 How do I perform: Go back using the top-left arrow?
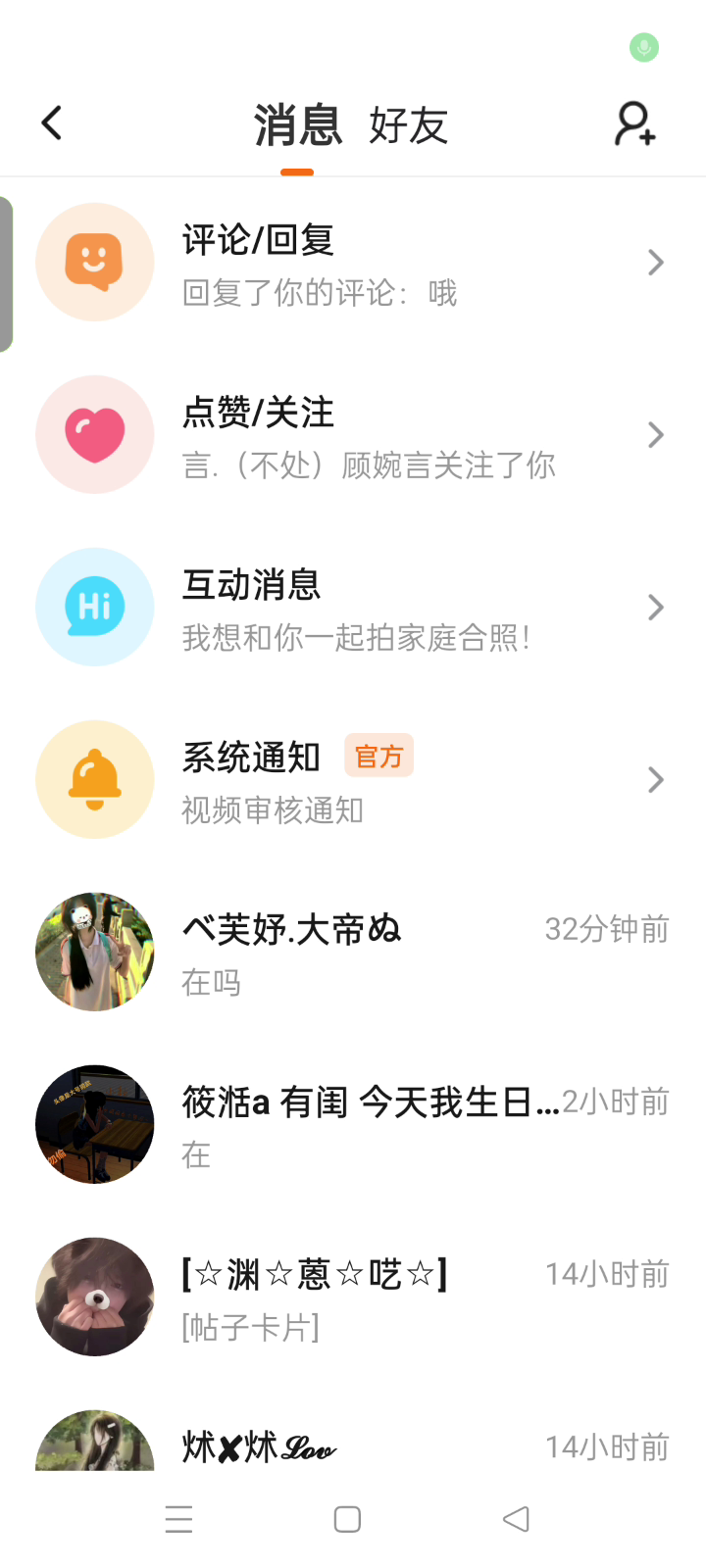pos(52,123)
